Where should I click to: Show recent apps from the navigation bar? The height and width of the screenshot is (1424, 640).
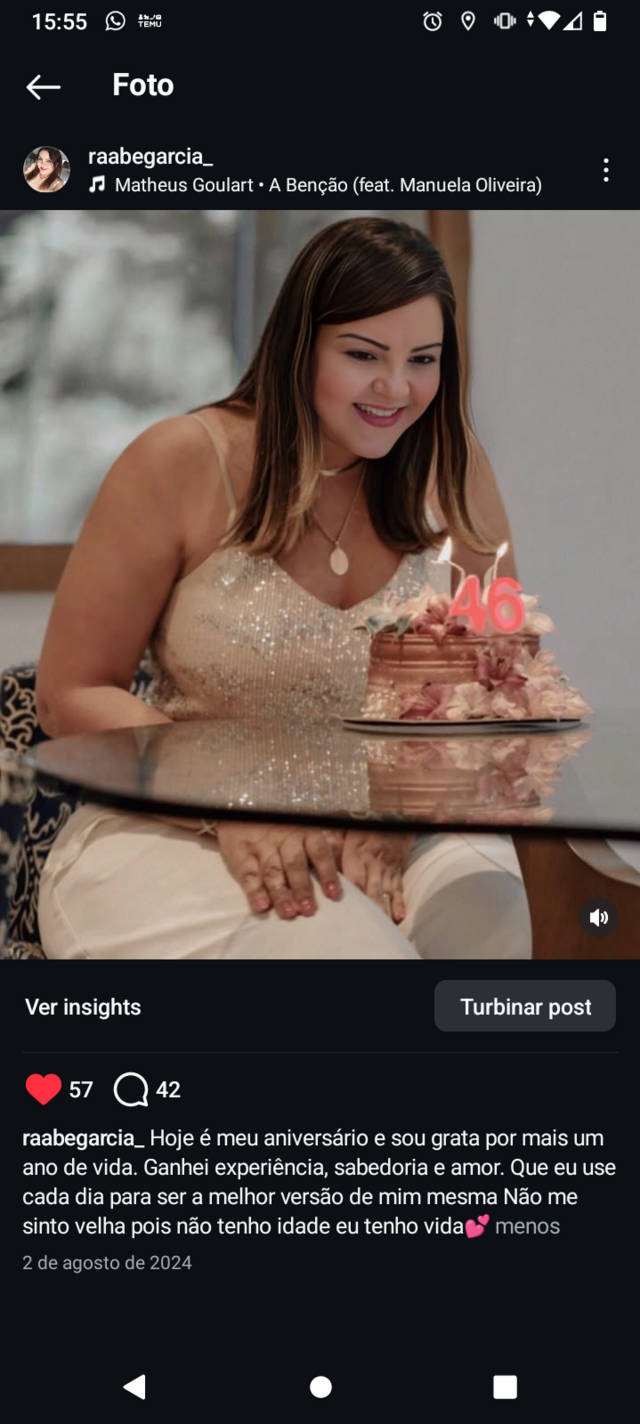tap(505, 1386)
